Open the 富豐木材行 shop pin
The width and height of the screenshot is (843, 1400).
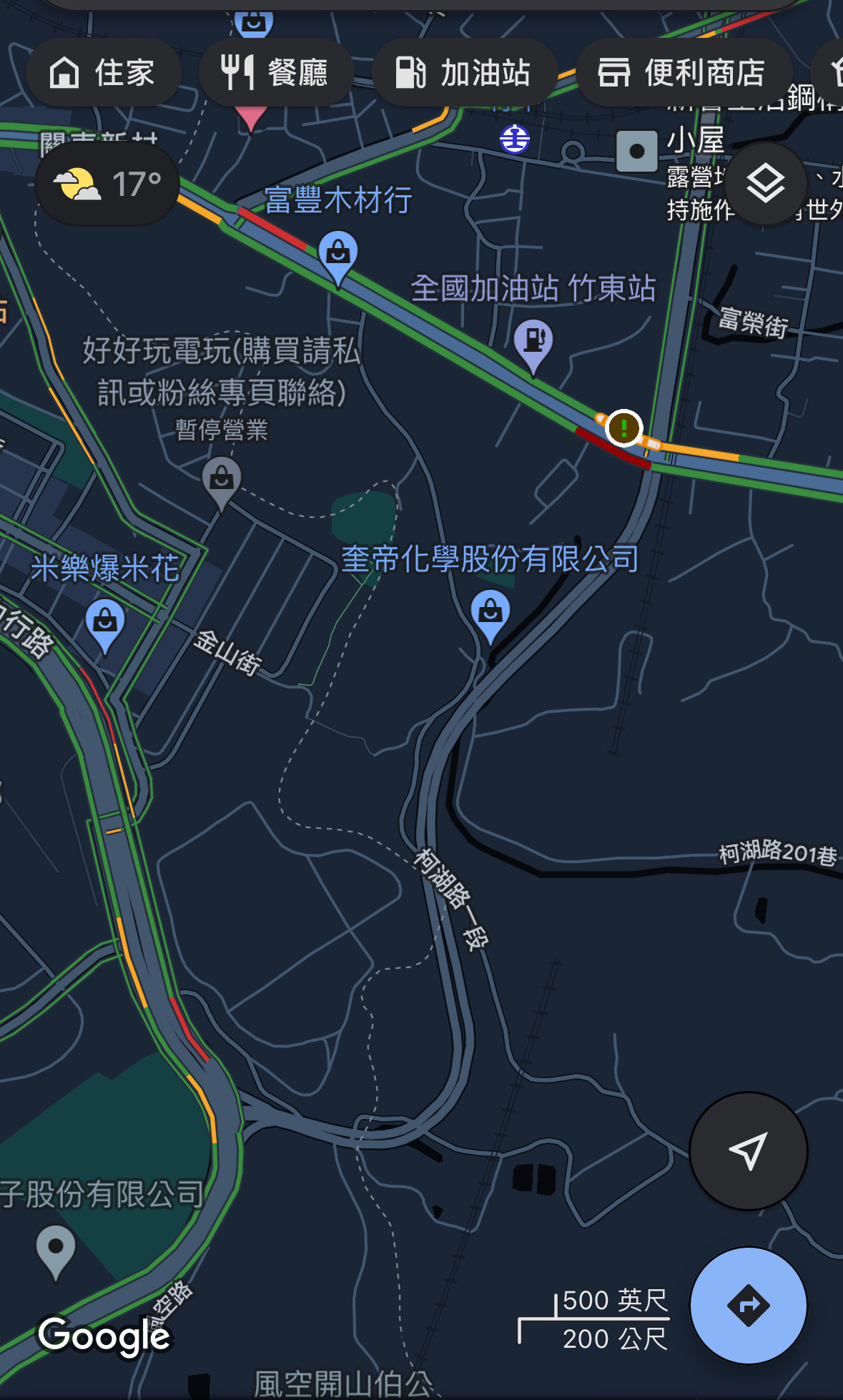click(338, 252)
